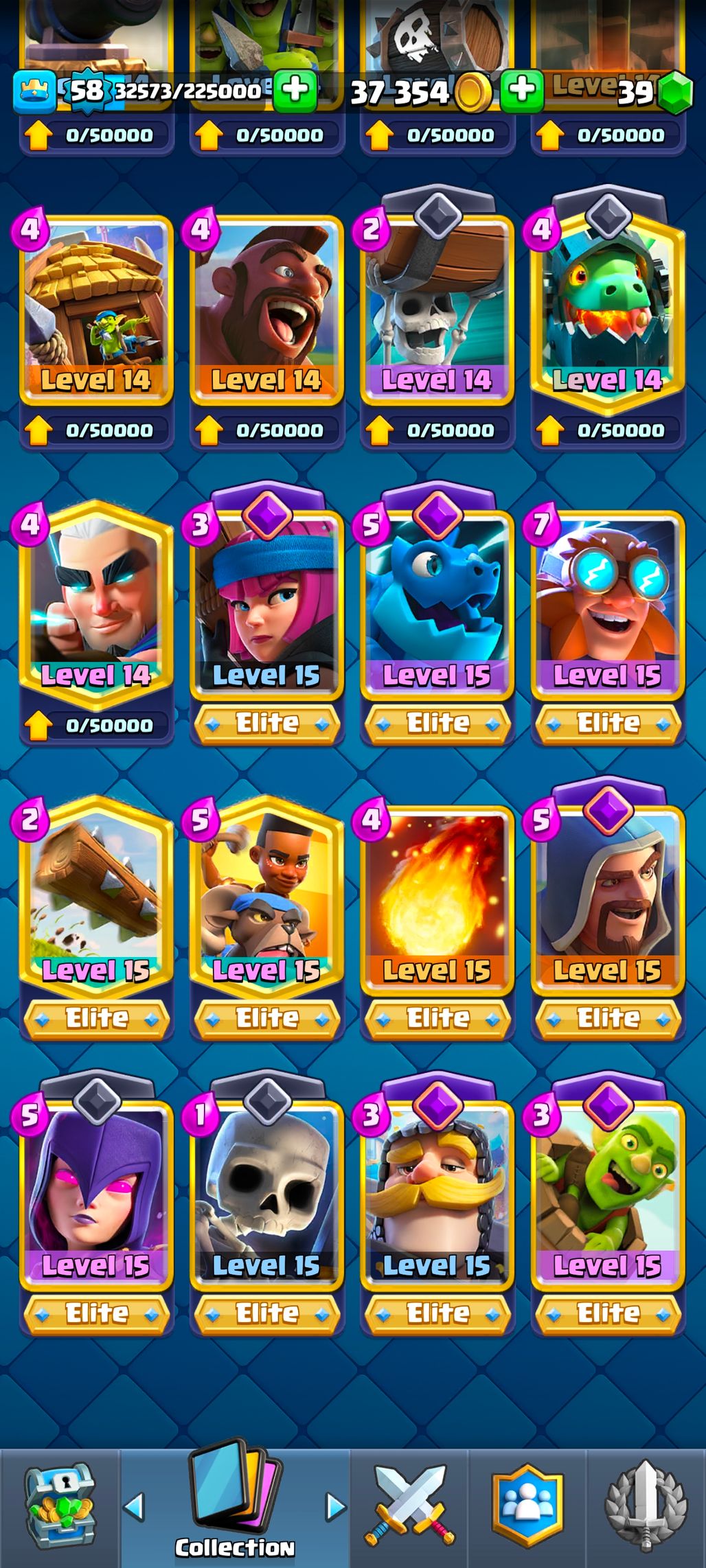706x1568 pixels.
Task: Tap the green plus next to gold
Action: (x=522, y=91)
